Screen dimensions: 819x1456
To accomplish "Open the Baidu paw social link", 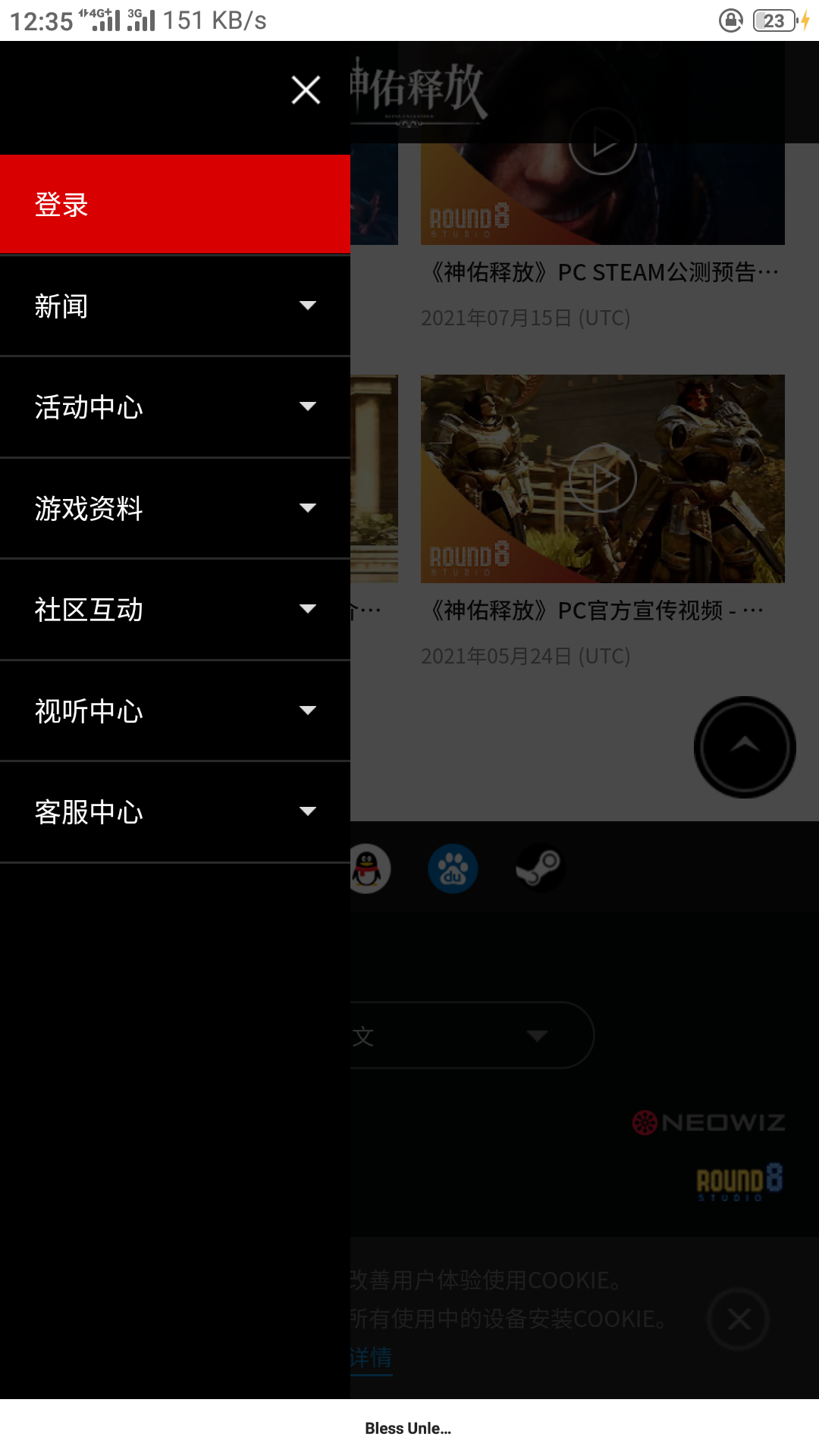I will (x=453, y=869).
